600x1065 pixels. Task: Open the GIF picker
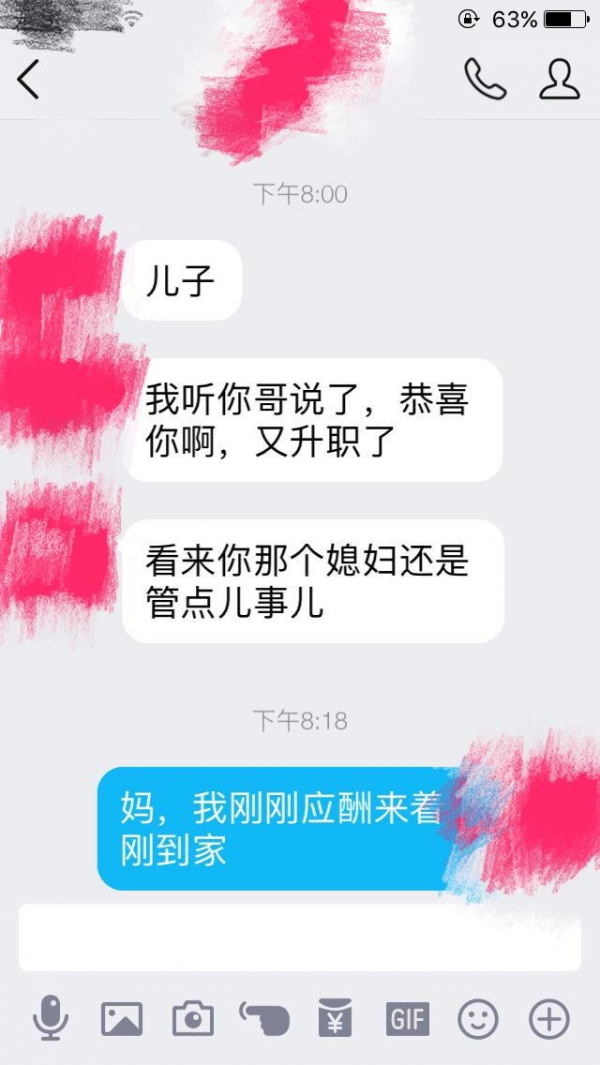coord(407,1019)
